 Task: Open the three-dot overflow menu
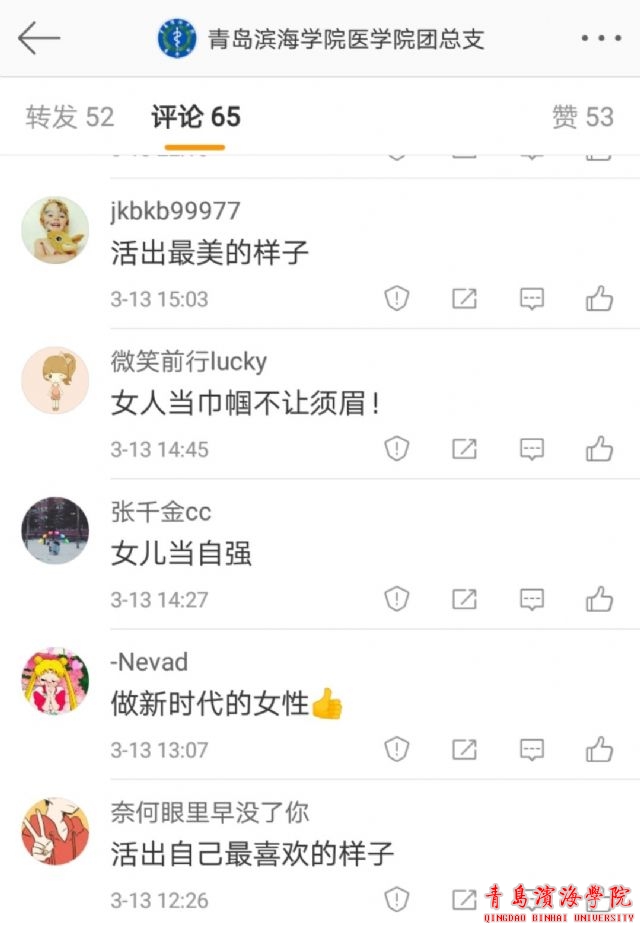(600, 39)
